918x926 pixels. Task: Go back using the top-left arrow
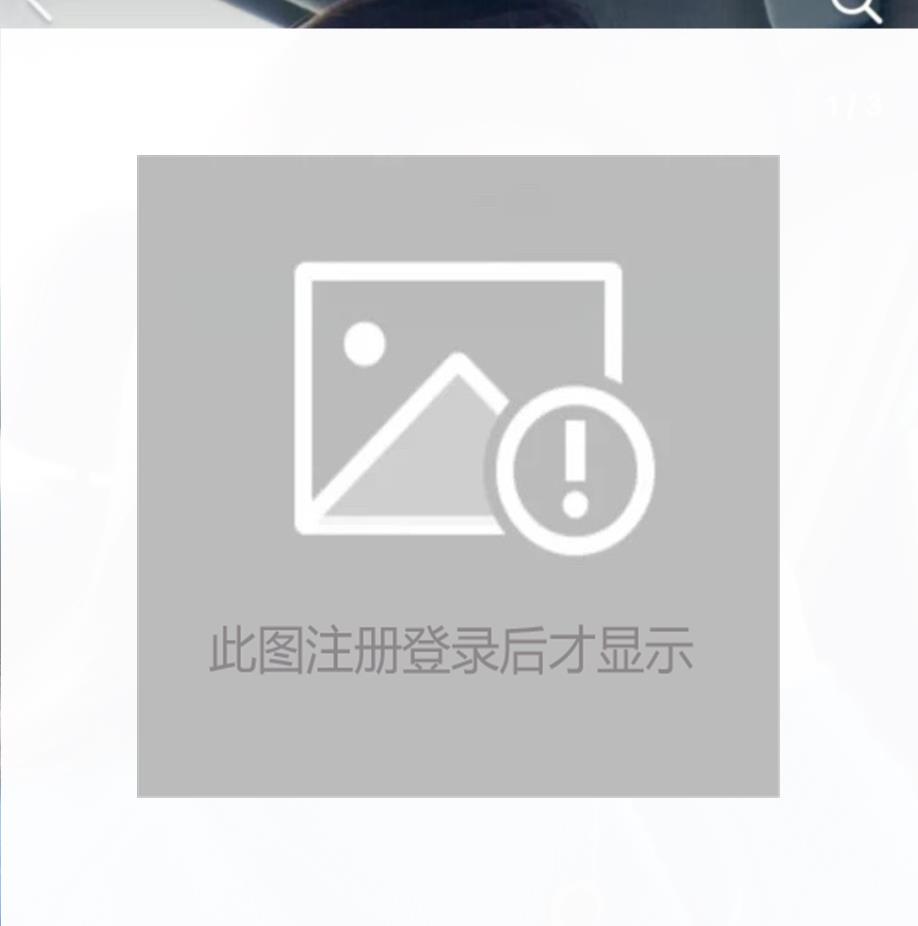click(36, 8)
